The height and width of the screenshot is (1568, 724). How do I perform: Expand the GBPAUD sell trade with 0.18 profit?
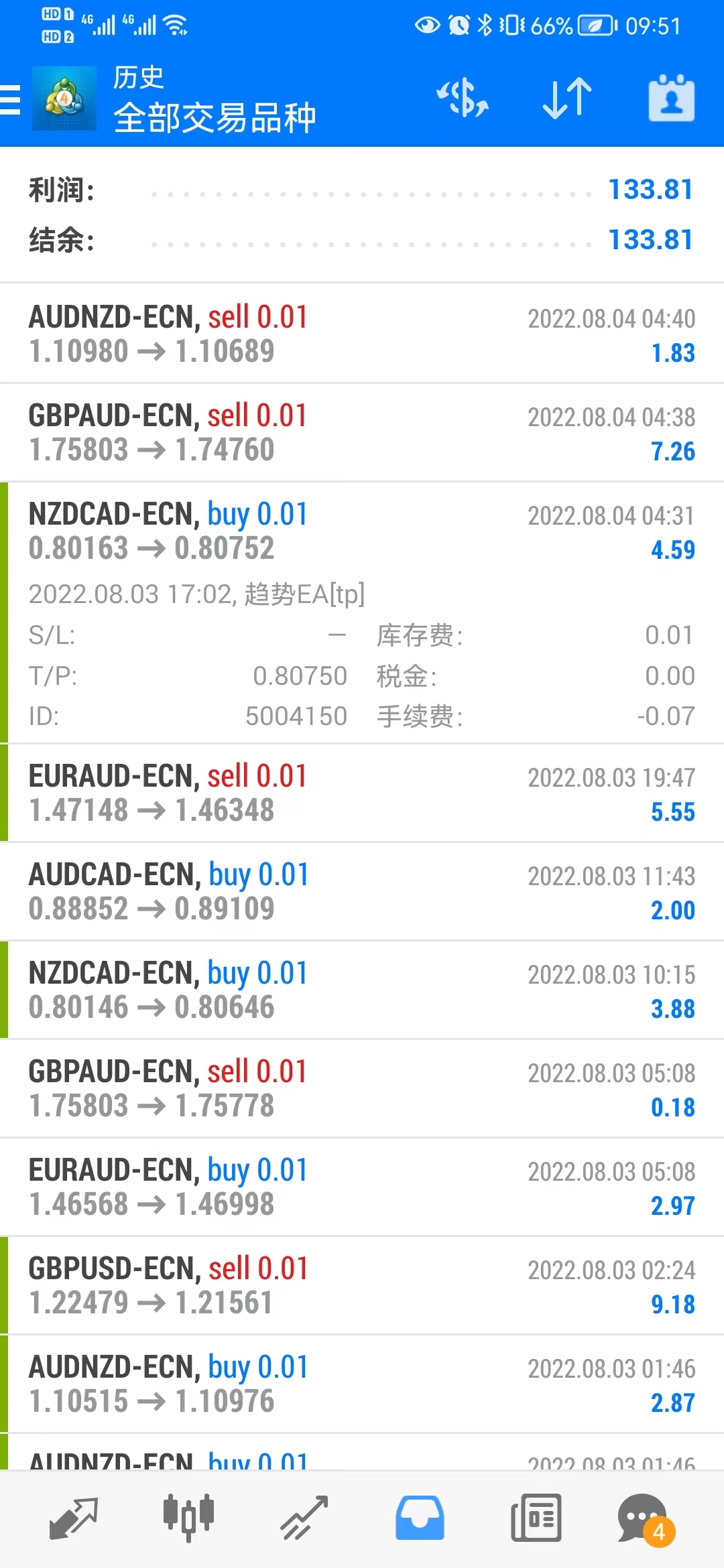pos(362,1088)
